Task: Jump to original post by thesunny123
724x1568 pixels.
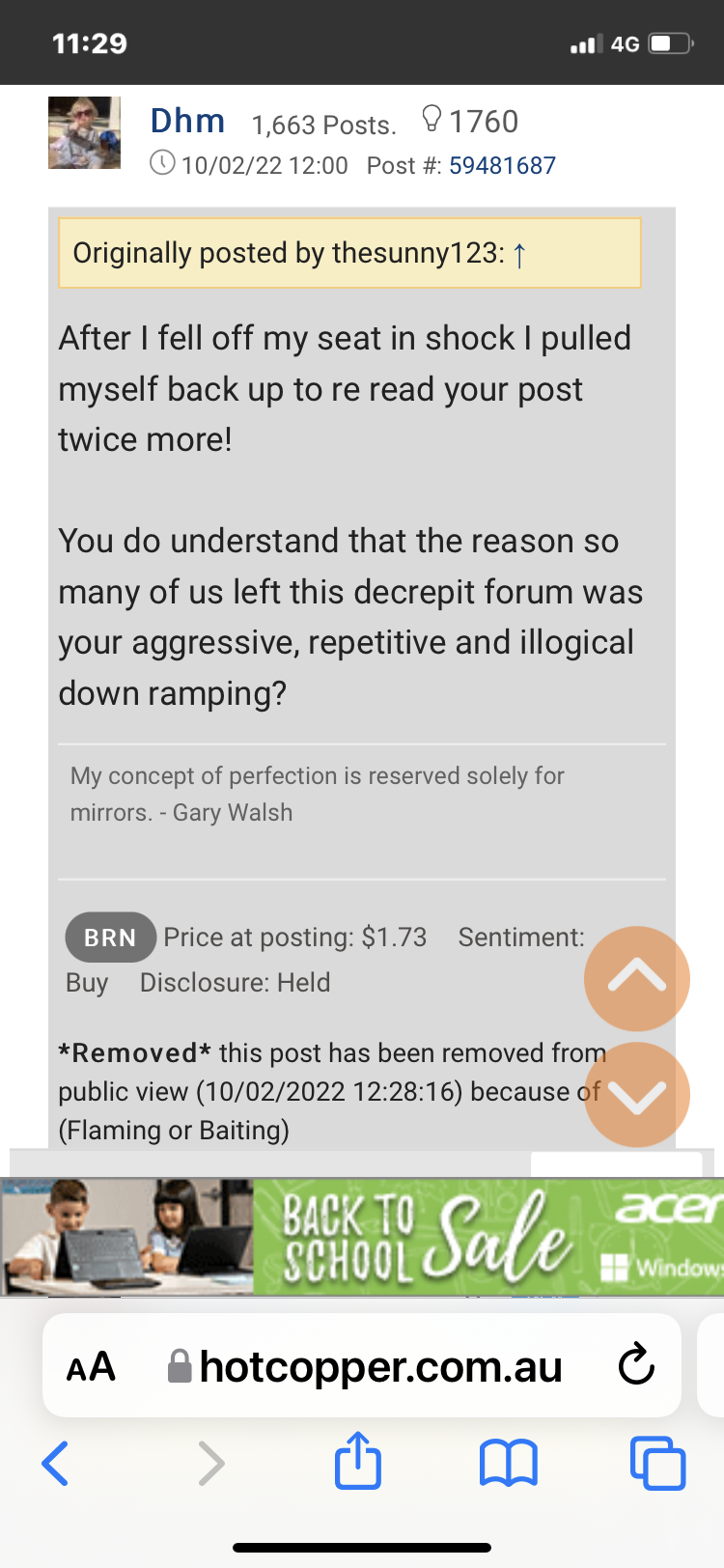Action: pyautogui.click(x=519, y=255)
